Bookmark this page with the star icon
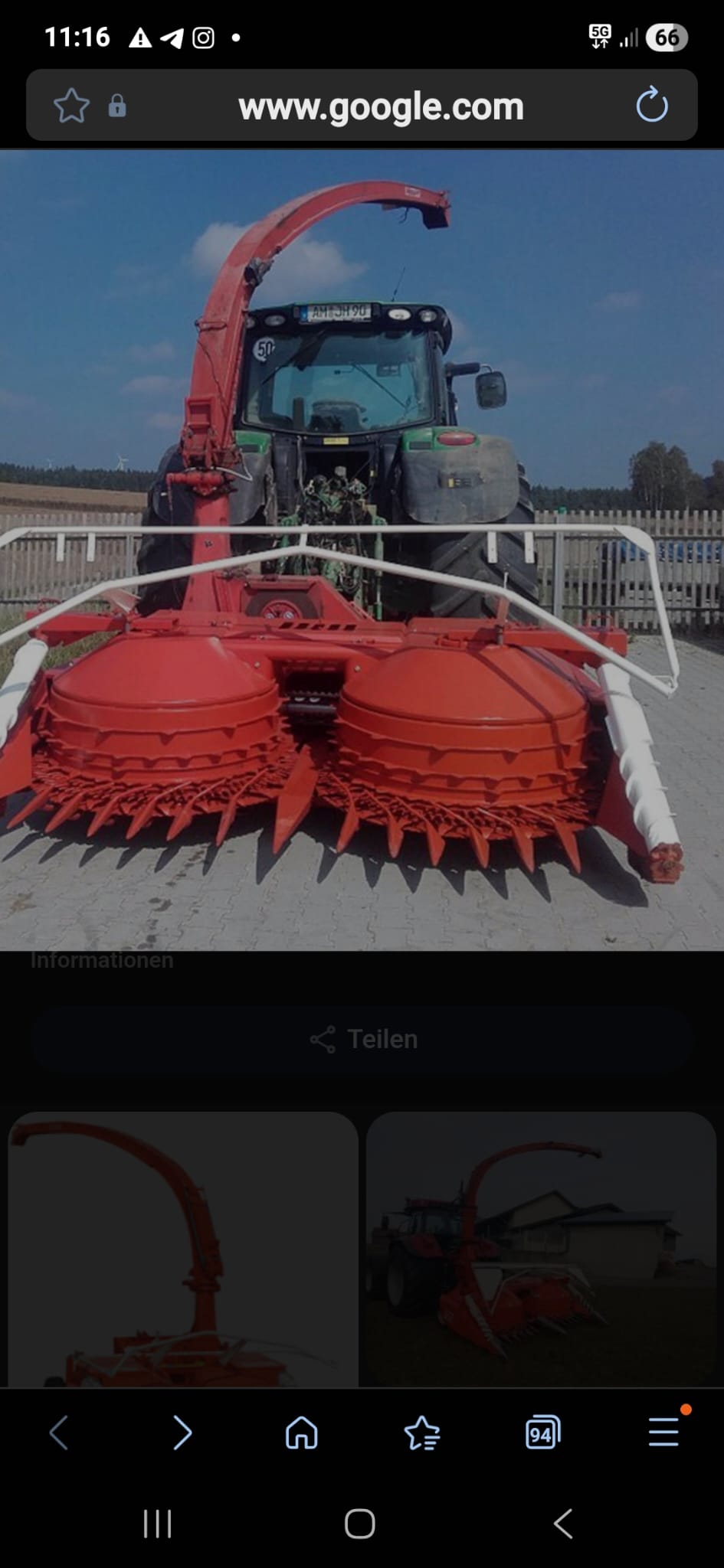This screenshot has height=1568, width=724. tap(71, 106)
